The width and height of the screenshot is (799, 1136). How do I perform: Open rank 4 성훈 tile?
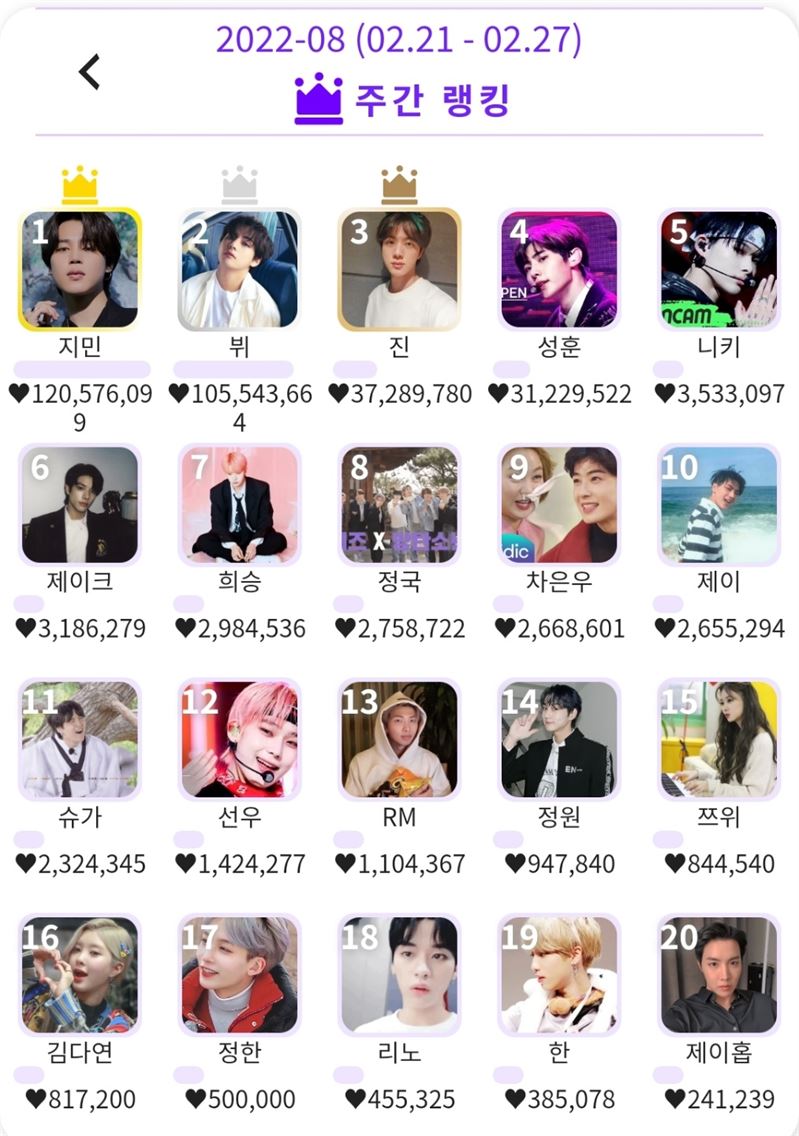(560, 269)
